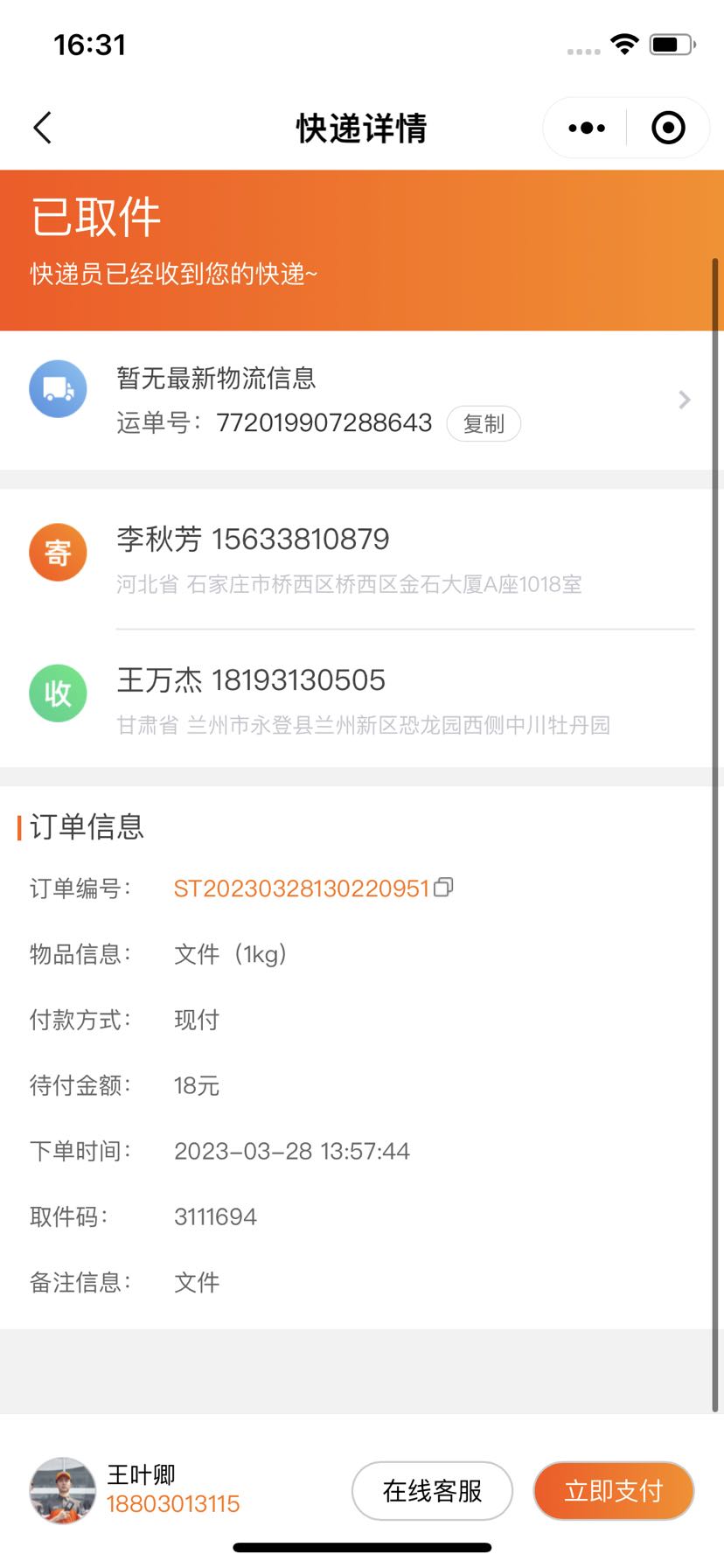
Task: Go back using the top-left arrow
Action: click(42, 128)
